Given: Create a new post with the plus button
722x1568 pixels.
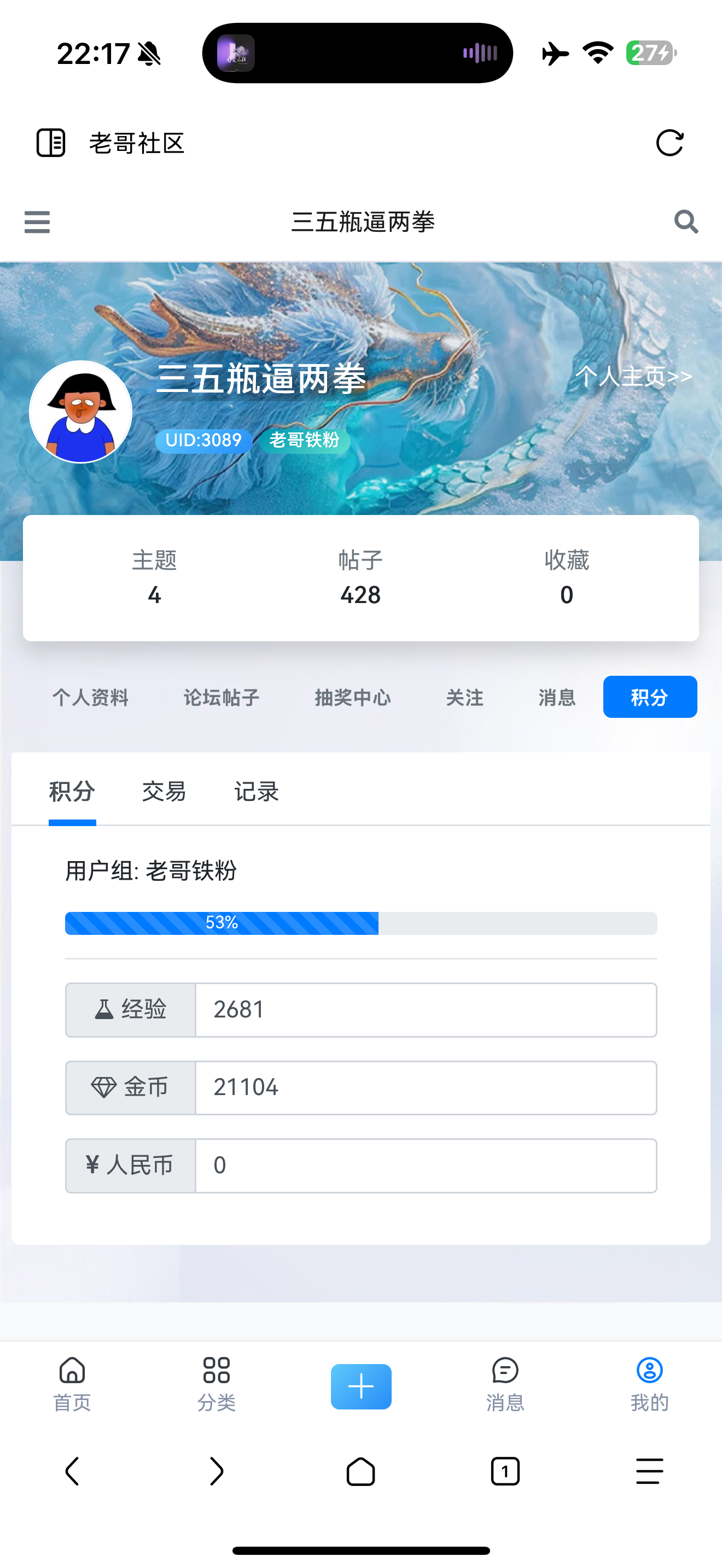Looking at the screenshot, I should click(361, 1386).
